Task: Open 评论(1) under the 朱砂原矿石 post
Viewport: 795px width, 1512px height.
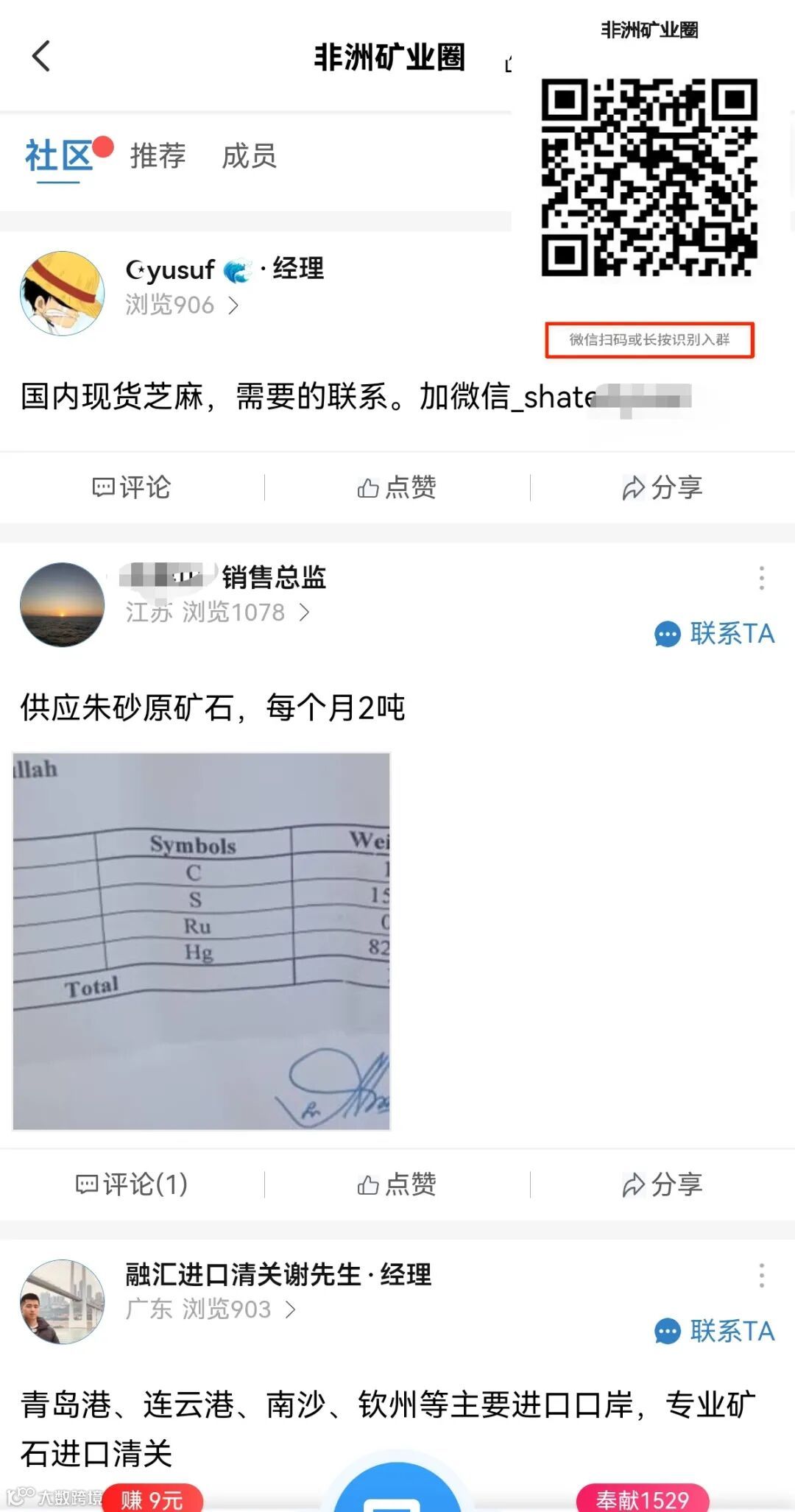Action: pos(132,1184)
